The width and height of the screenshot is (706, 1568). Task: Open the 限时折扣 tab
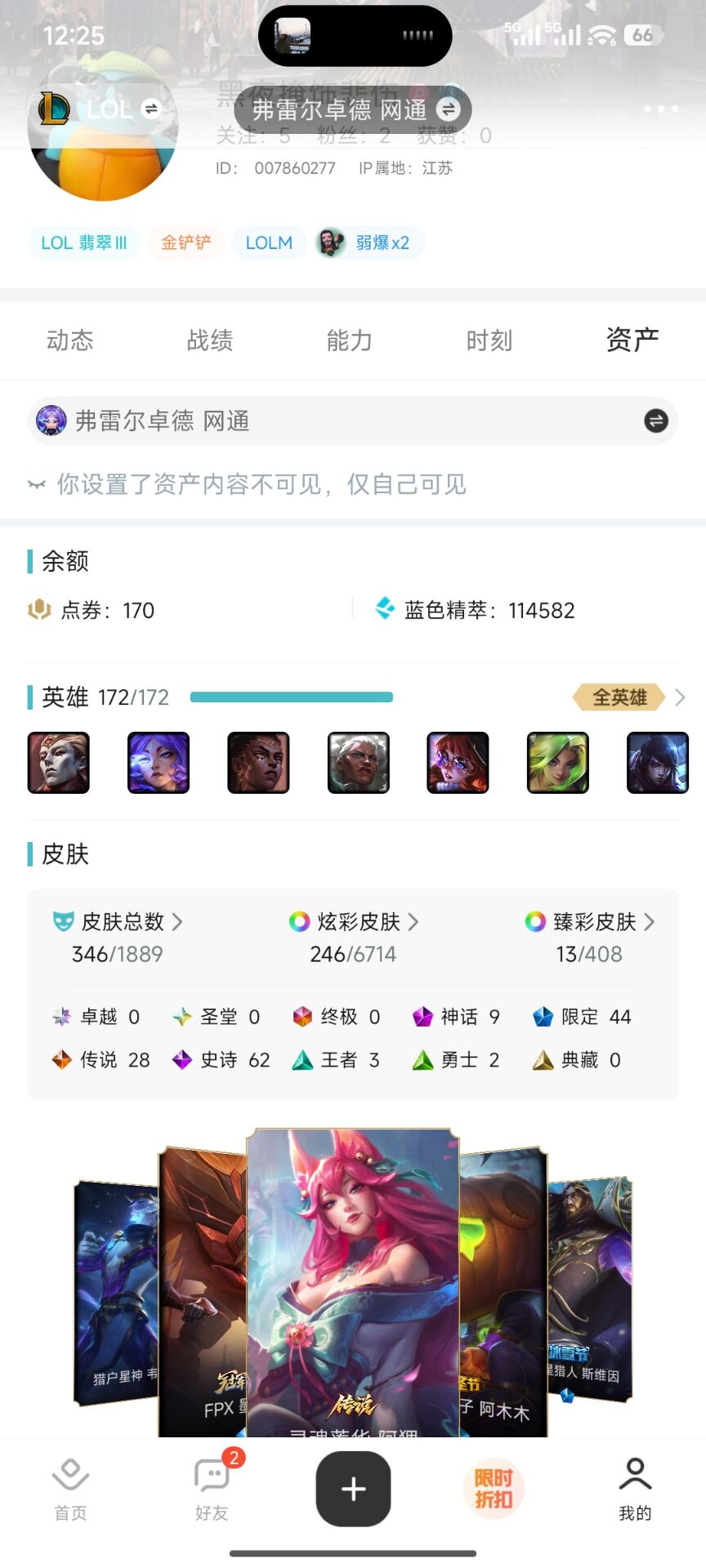click(x=494, y=1489)
